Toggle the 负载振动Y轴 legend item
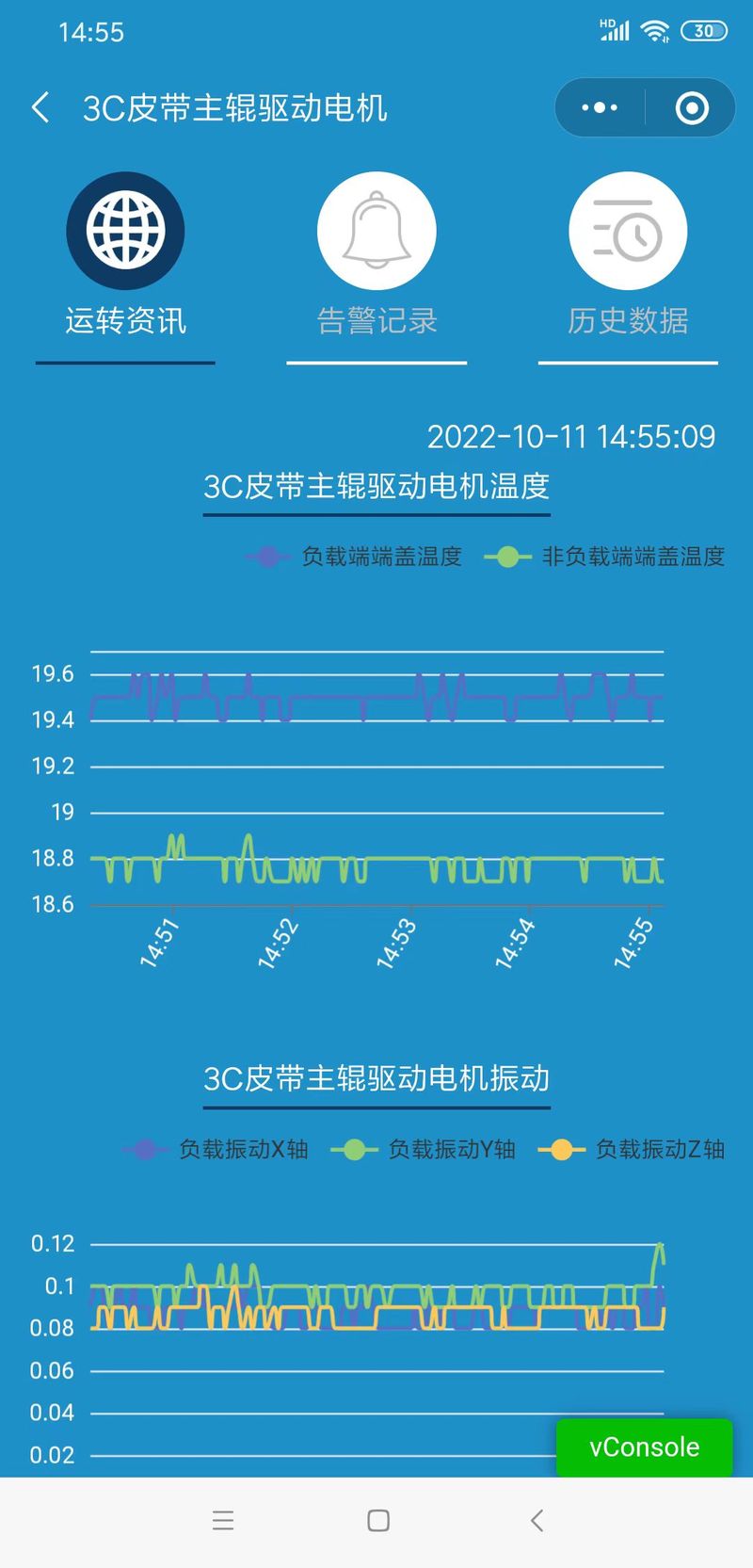 425,1150
